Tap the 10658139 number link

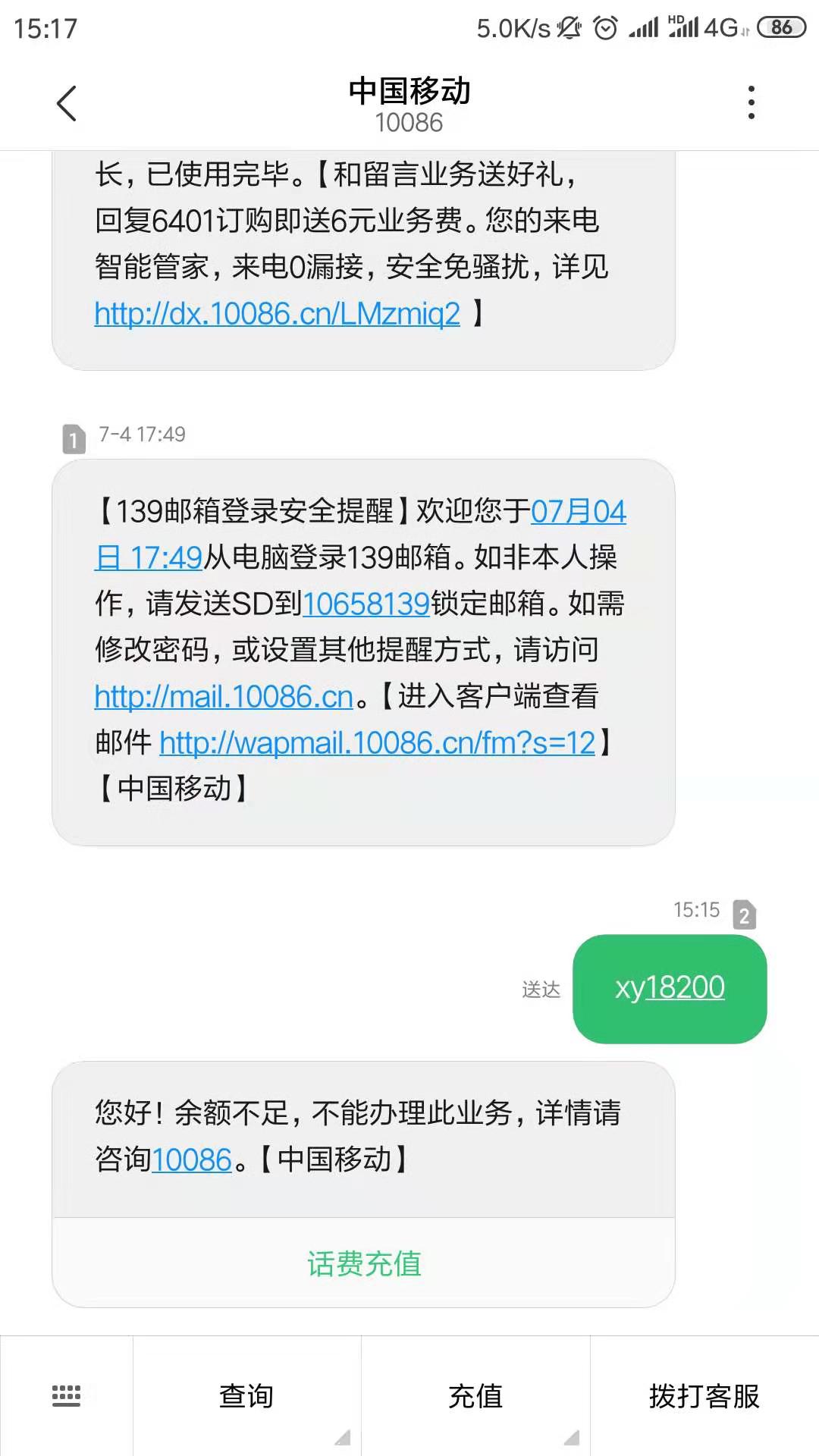click(x=367, y=604)
